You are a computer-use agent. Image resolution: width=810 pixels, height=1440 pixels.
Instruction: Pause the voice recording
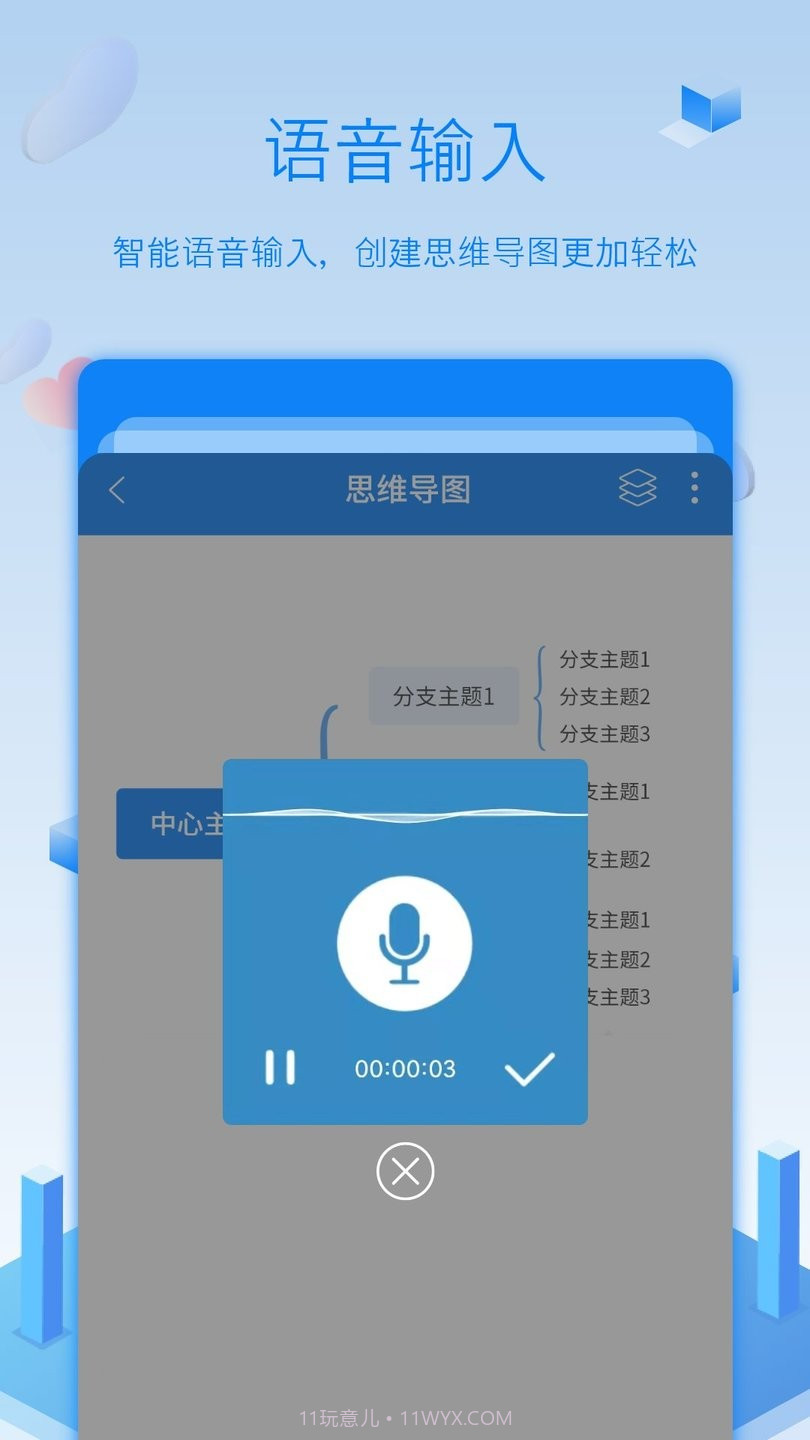280,1067
